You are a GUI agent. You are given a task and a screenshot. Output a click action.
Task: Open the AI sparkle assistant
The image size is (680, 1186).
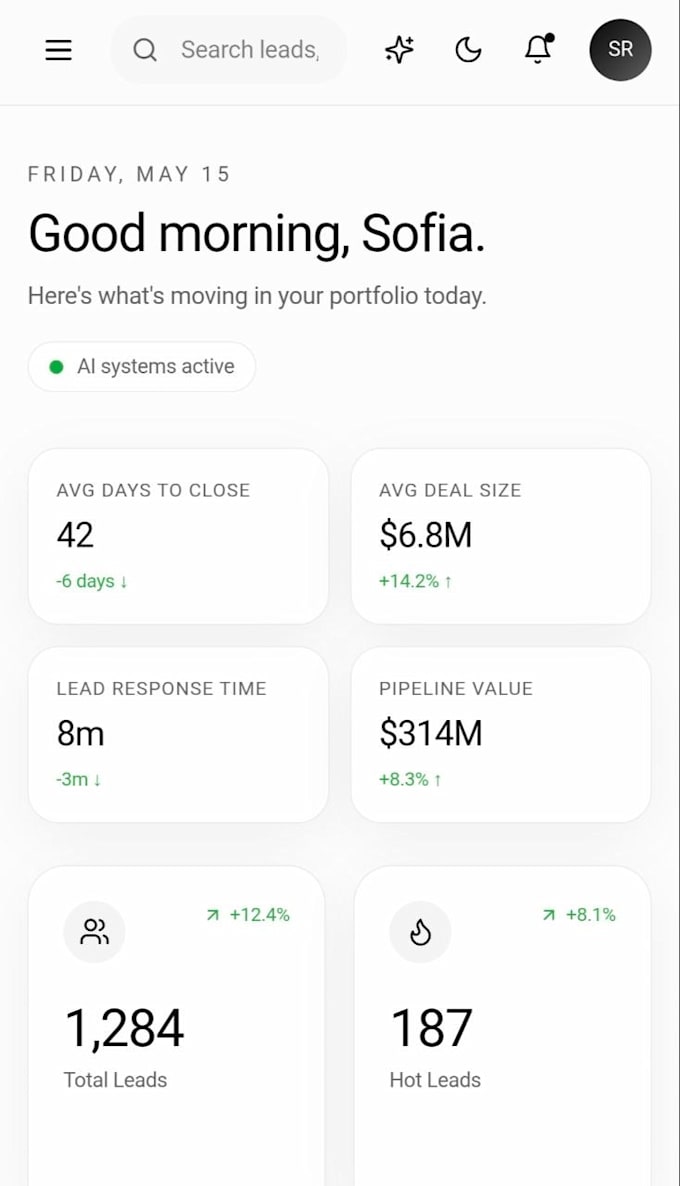(x=399, y=50)
